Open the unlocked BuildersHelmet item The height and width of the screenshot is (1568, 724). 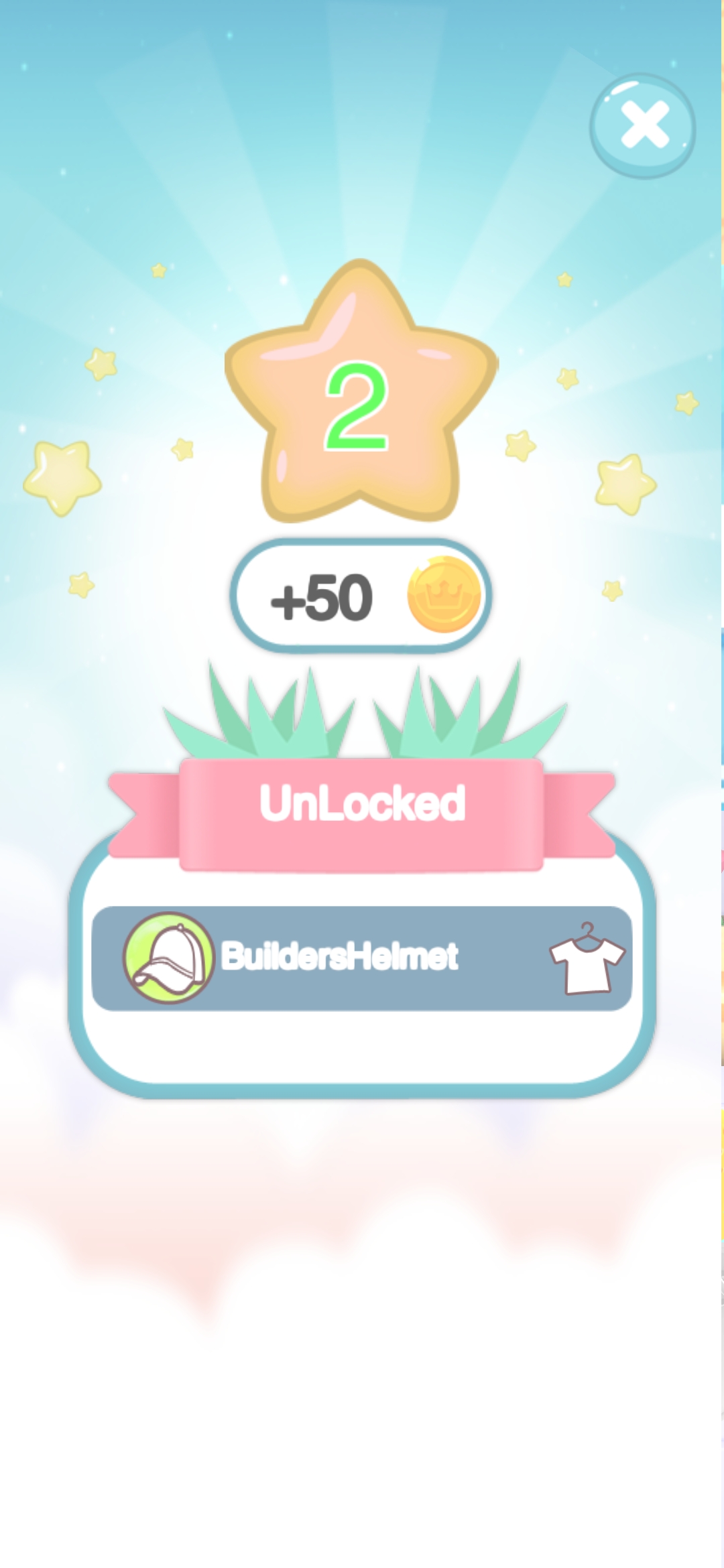(339, 957)
